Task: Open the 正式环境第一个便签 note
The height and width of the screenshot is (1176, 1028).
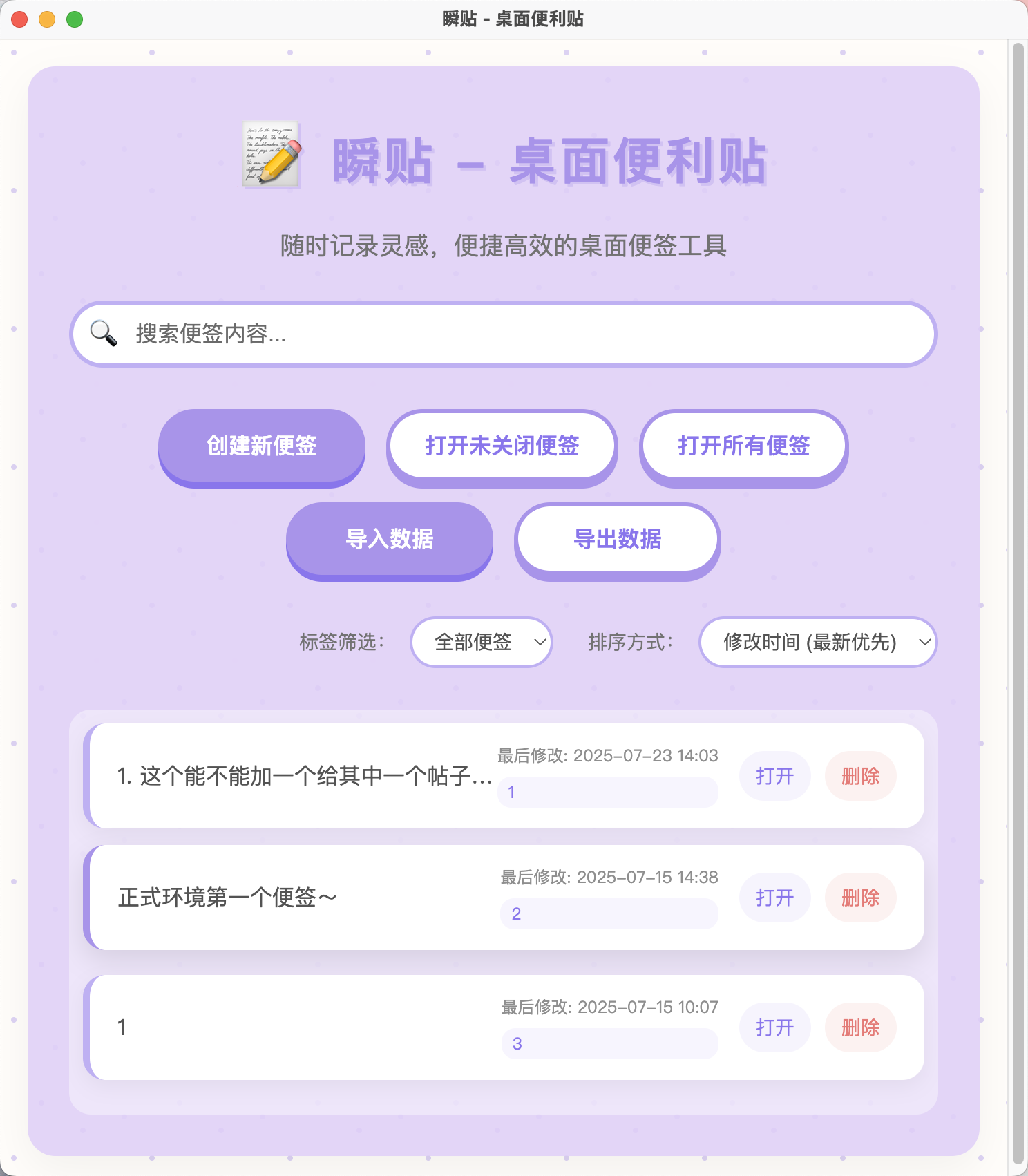Action: click(774, 898)
